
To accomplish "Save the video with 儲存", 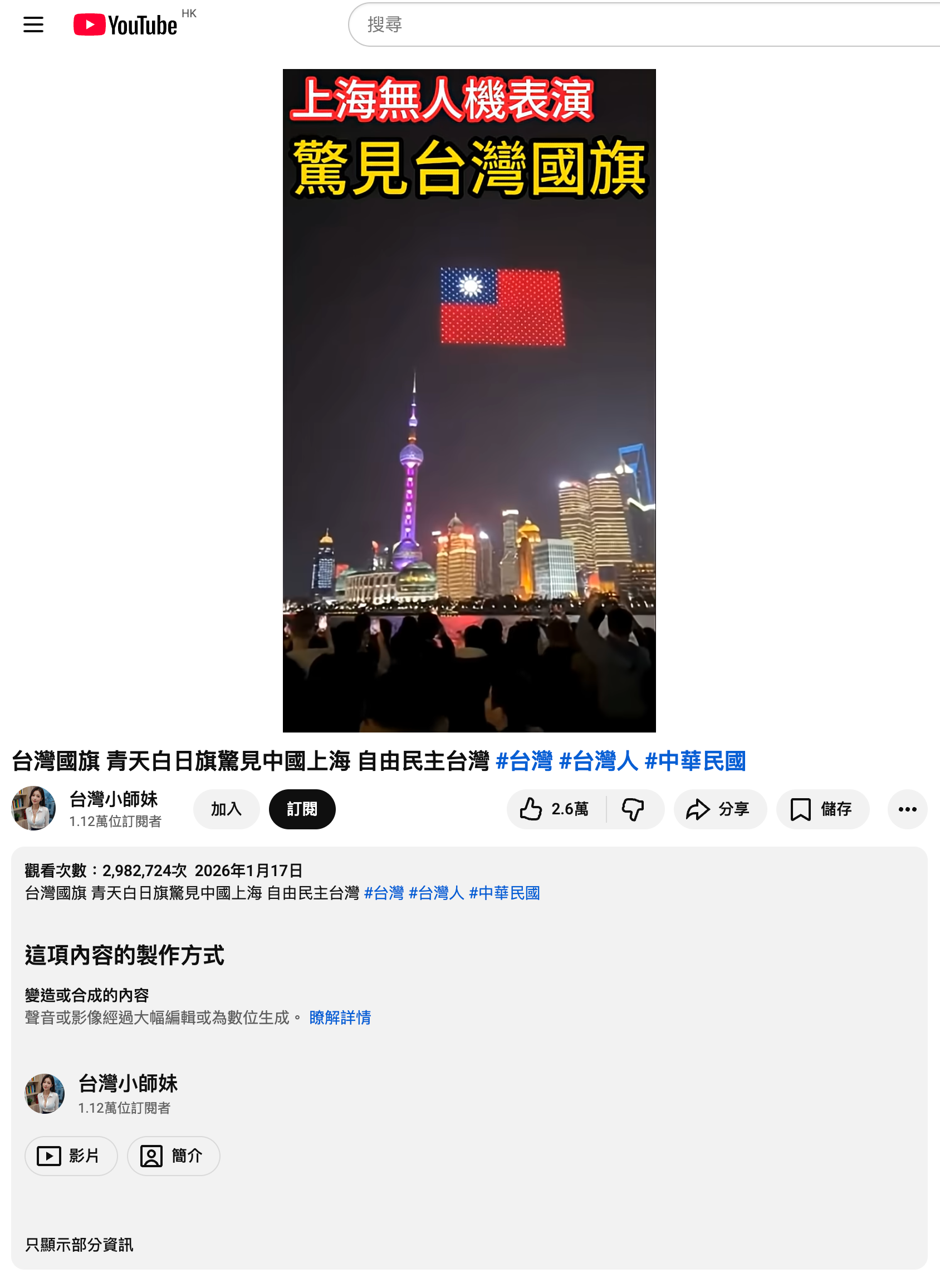I will [822, 809].
